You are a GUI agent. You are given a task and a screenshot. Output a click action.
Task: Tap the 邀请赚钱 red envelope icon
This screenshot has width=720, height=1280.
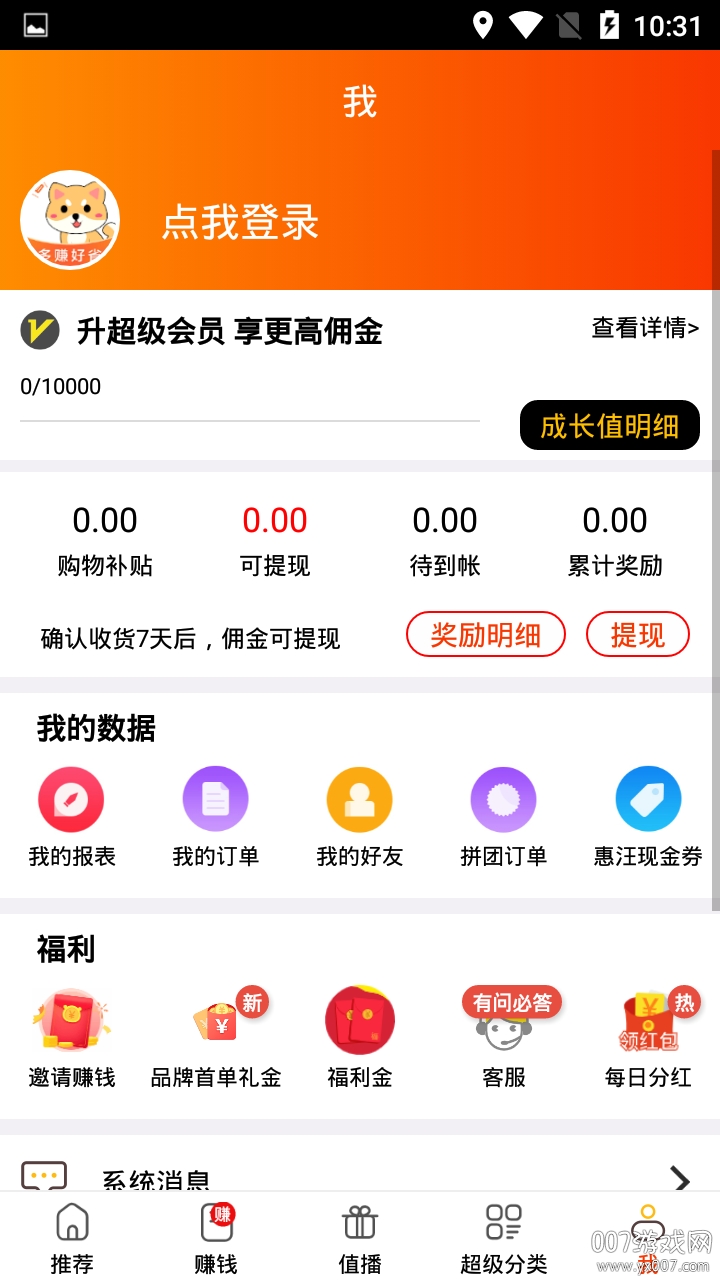[71, 1019]
